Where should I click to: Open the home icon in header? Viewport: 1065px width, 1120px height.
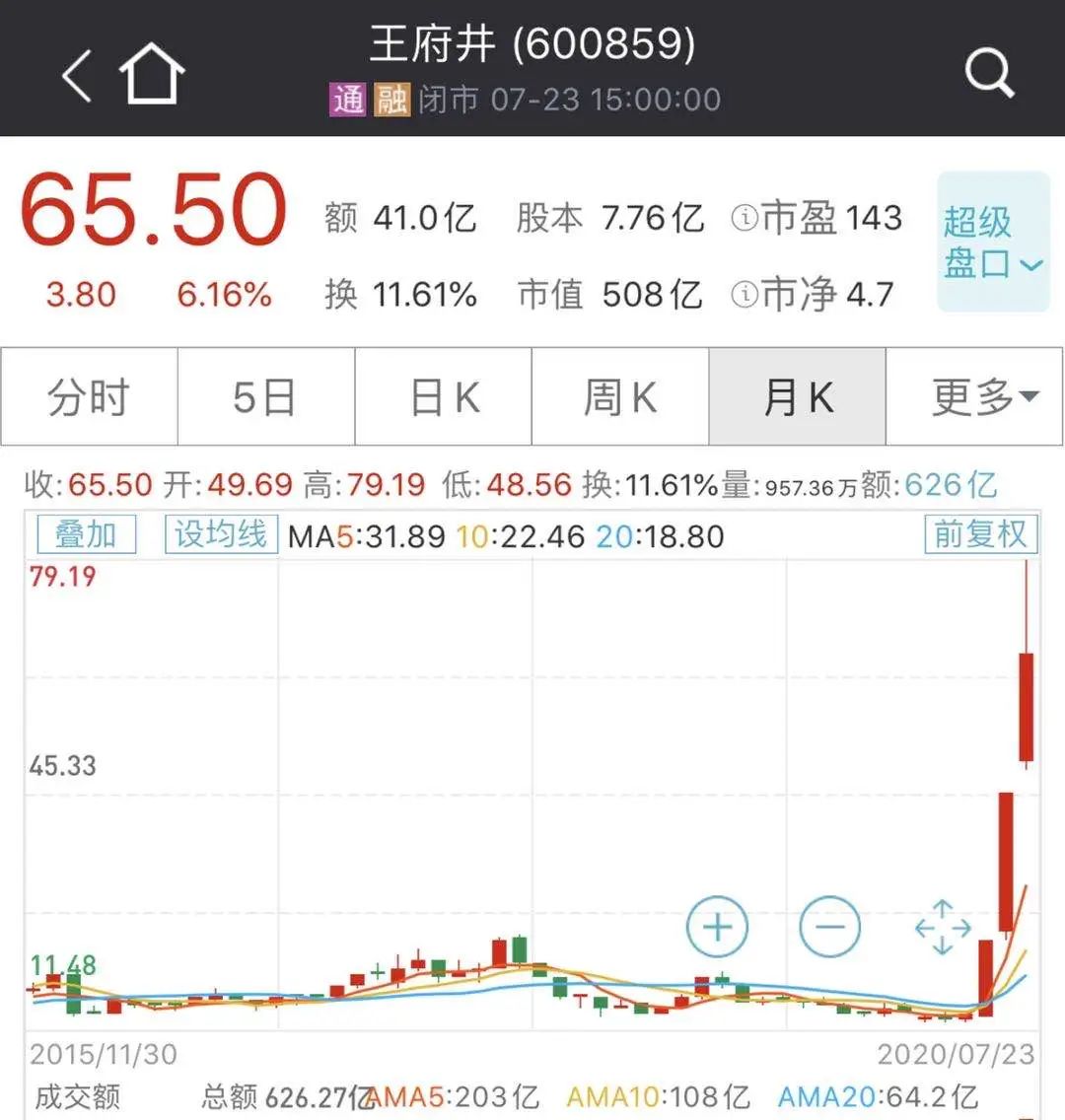pos(152,74)
